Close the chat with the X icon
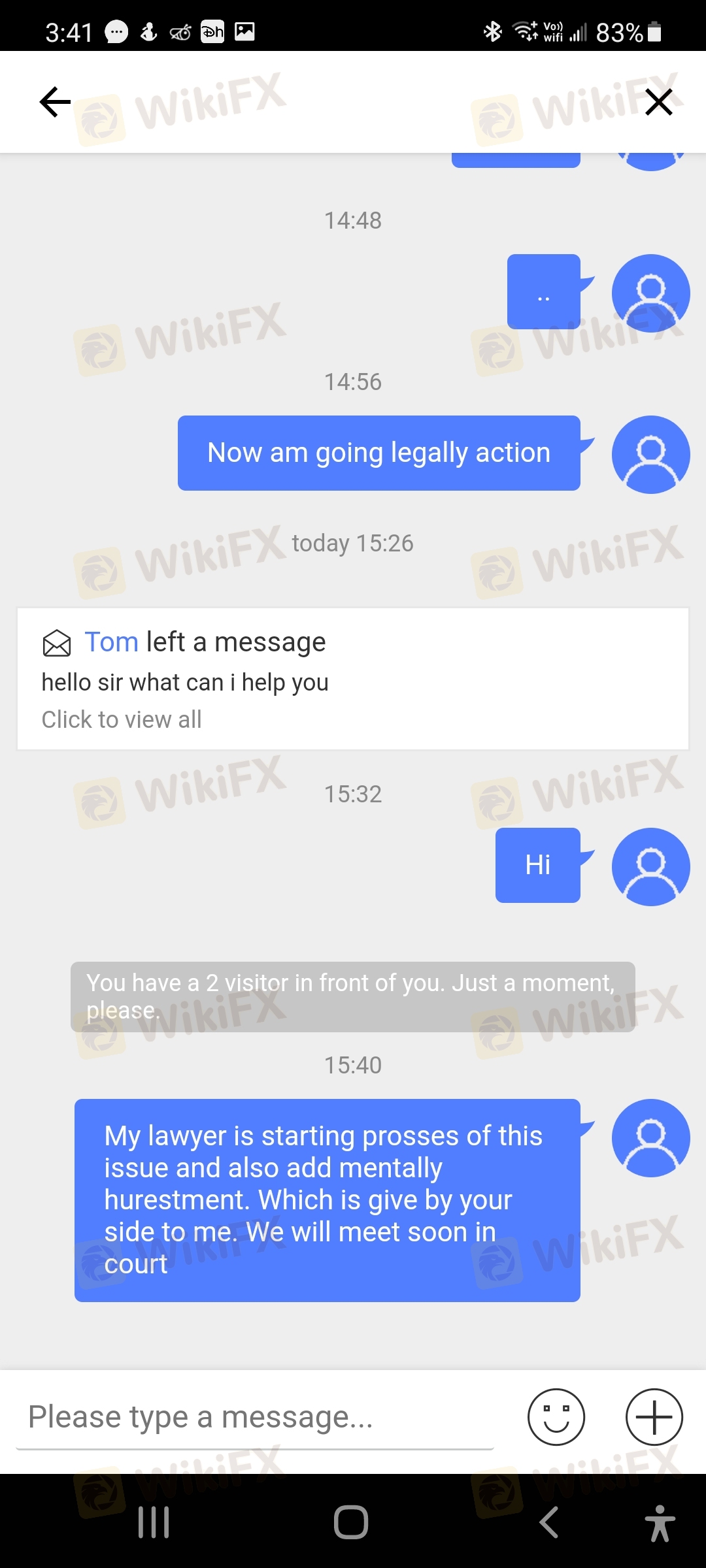The height and width of the screenshot is (1568, 706). click(x=658, y=102)
